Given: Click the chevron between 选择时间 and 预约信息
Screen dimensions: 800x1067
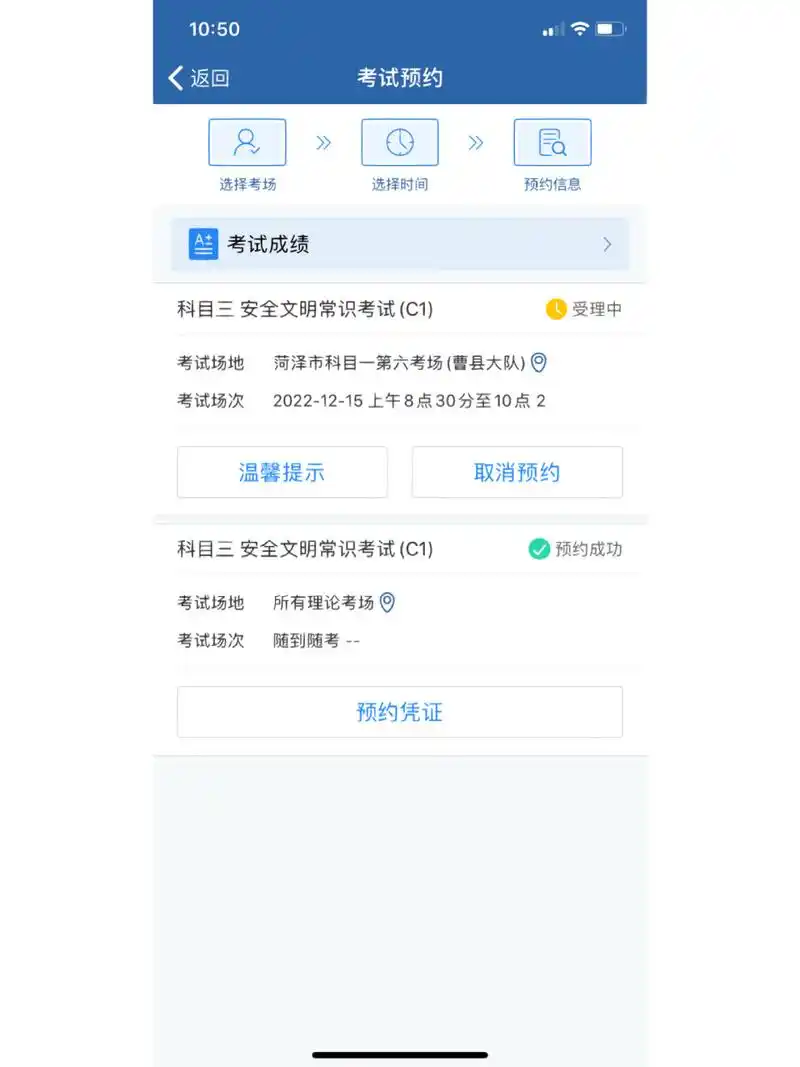Looking at the screenshot, I should click(476, 141).
